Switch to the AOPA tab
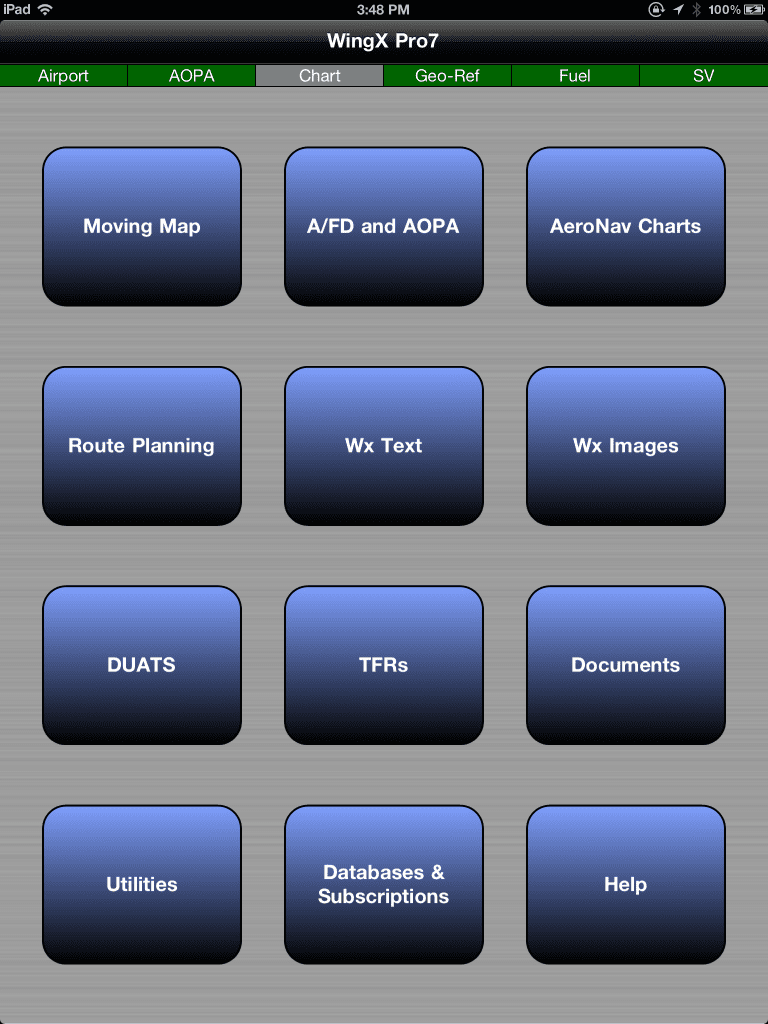The width and height of the screenshot is (768, 1024). [x=191, y=75]
